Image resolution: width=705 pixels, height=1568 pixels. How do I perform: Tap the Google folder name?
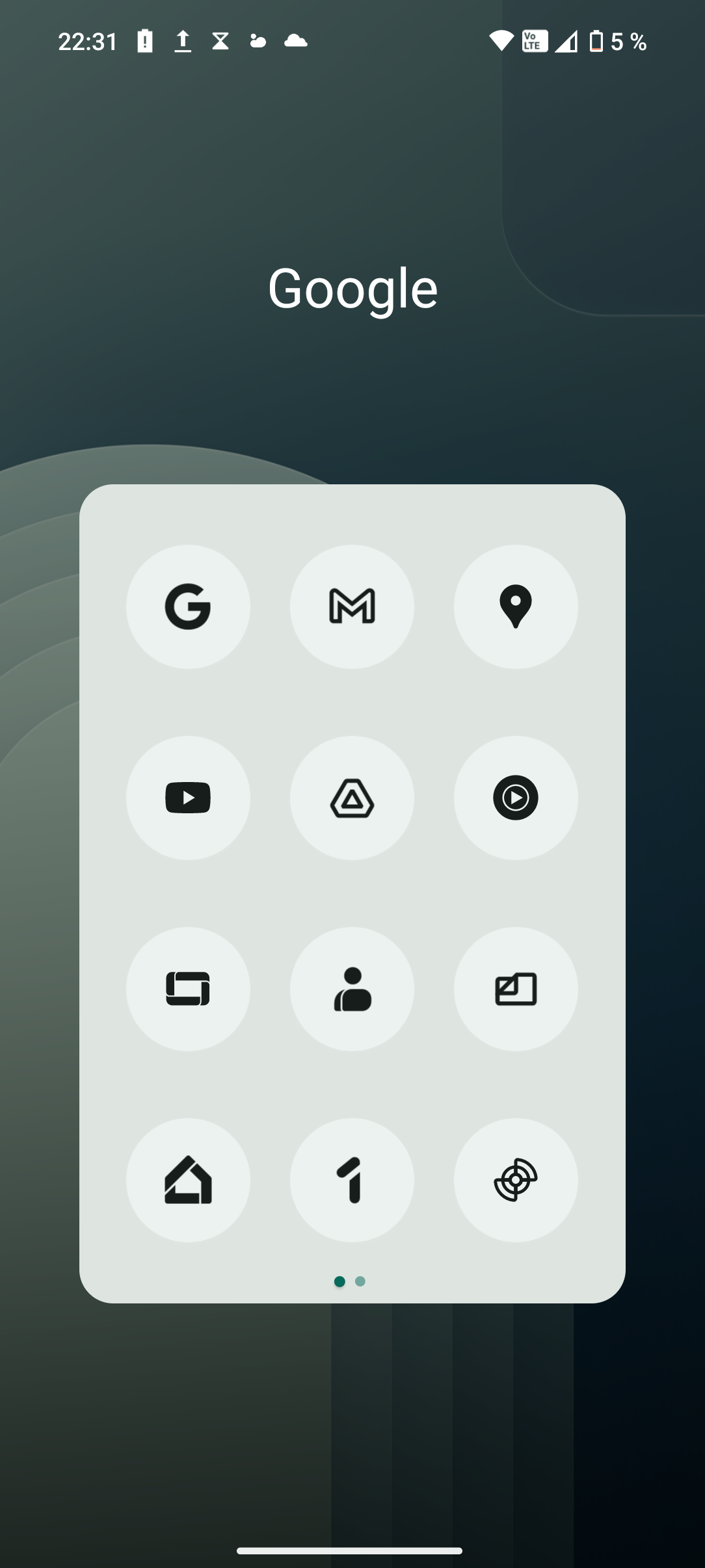(352, 288)
